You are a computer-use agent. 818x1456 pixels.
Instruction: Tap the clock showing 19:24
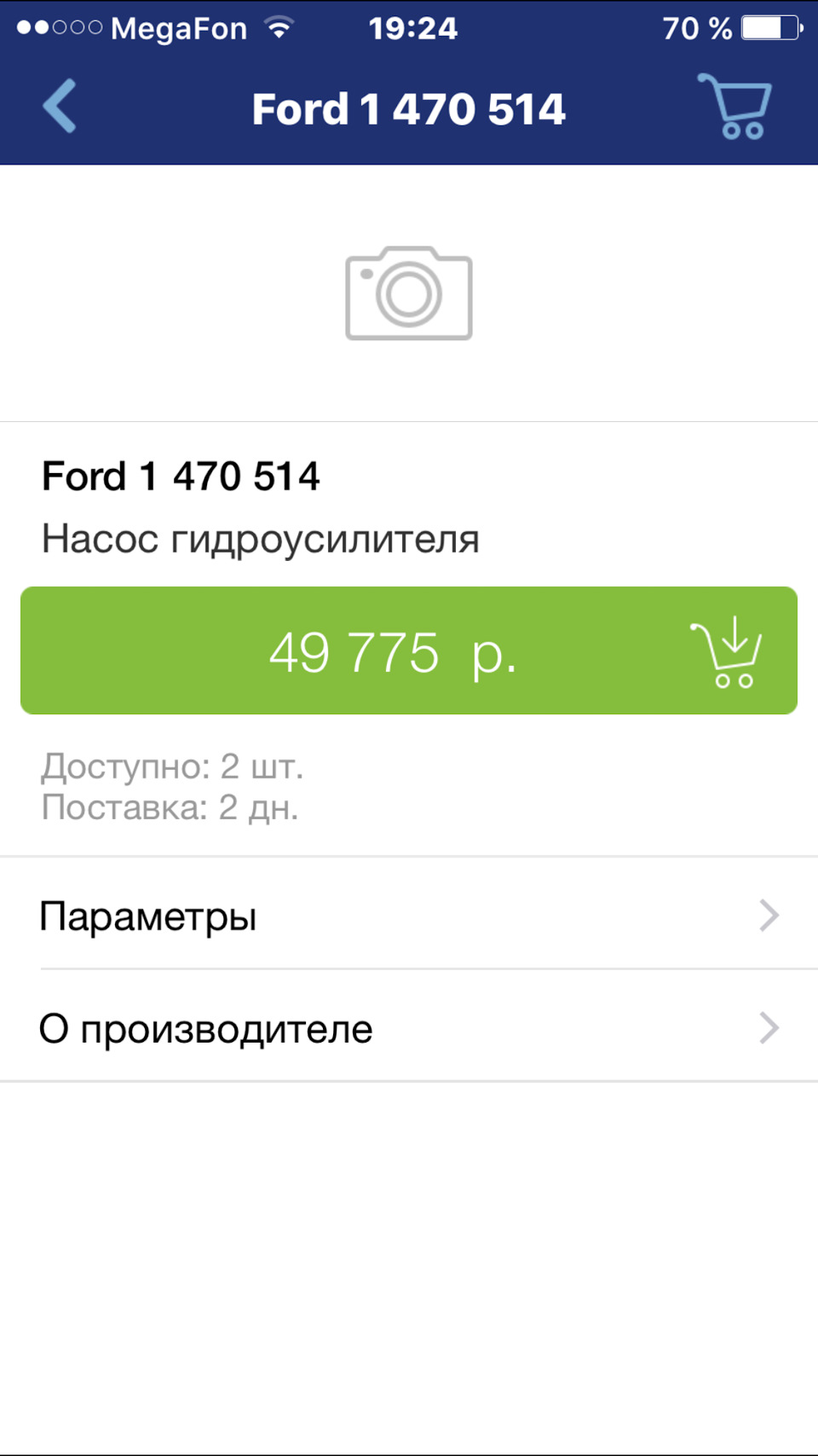[412, 27]
